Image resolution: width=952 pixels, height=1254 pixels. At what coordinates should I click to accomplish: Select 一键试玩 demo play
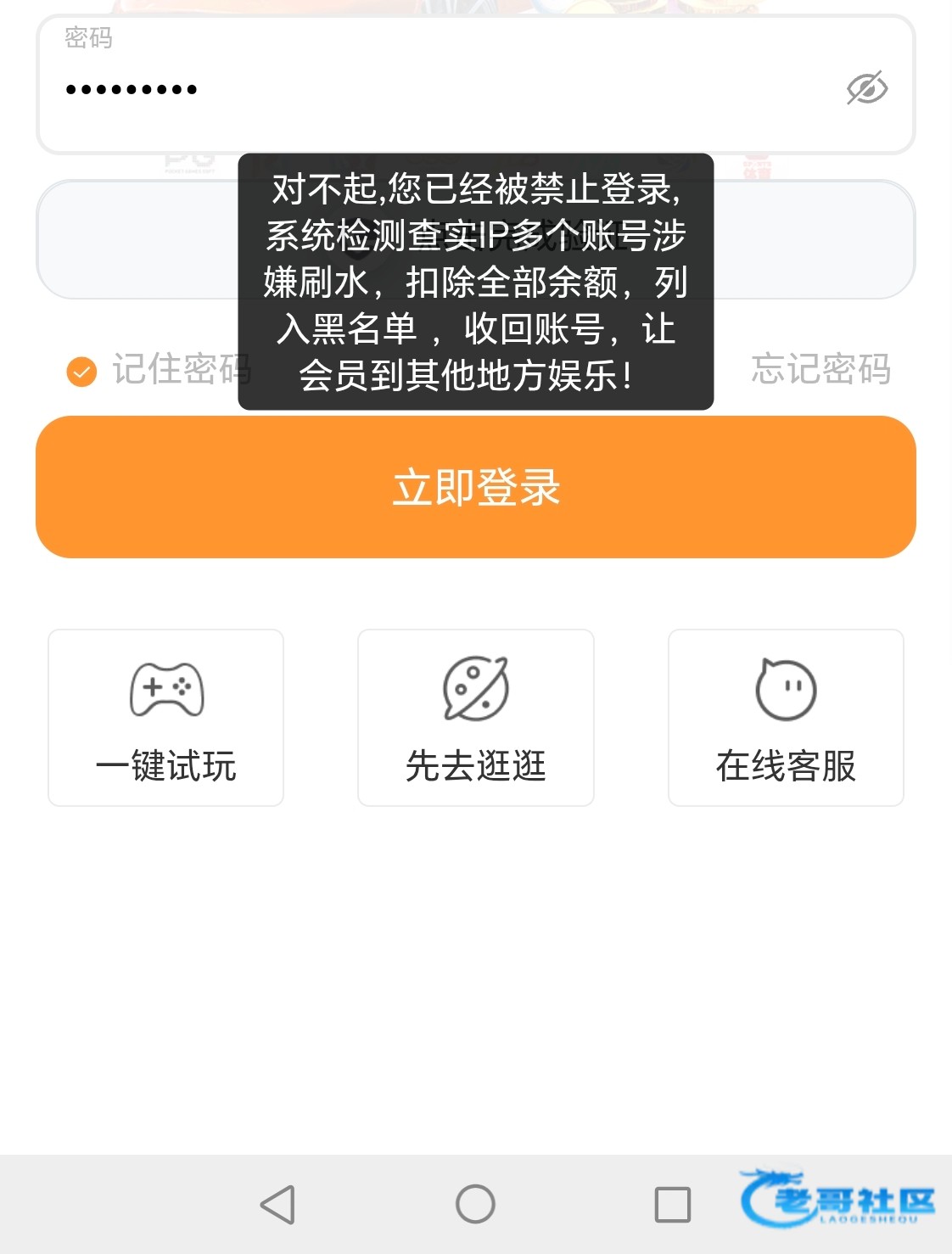point(166,718)
